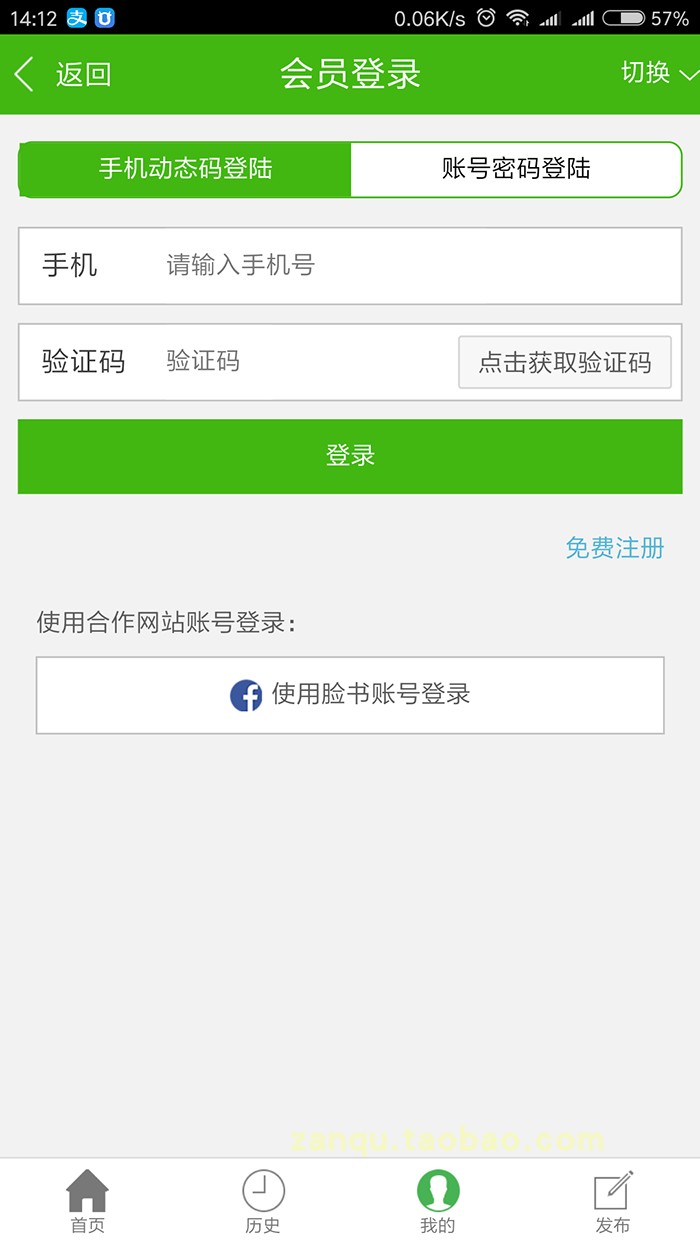Open the 切换 dropdown
The width and height of the screenshot is (700, 1244).
click(659, 73)
